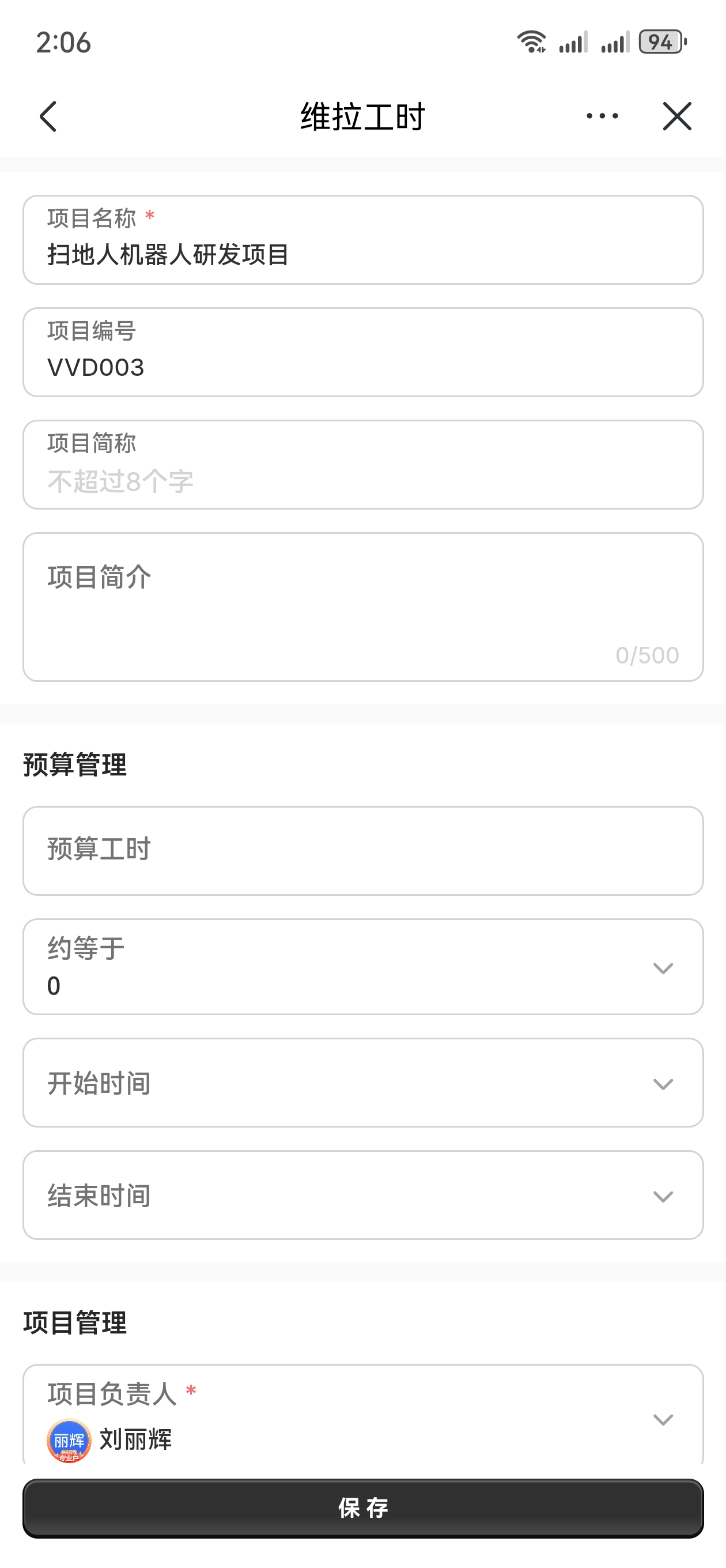Edit the 项目名称 field
Viewport: 726px width, 1568px height.
(364, 240)
